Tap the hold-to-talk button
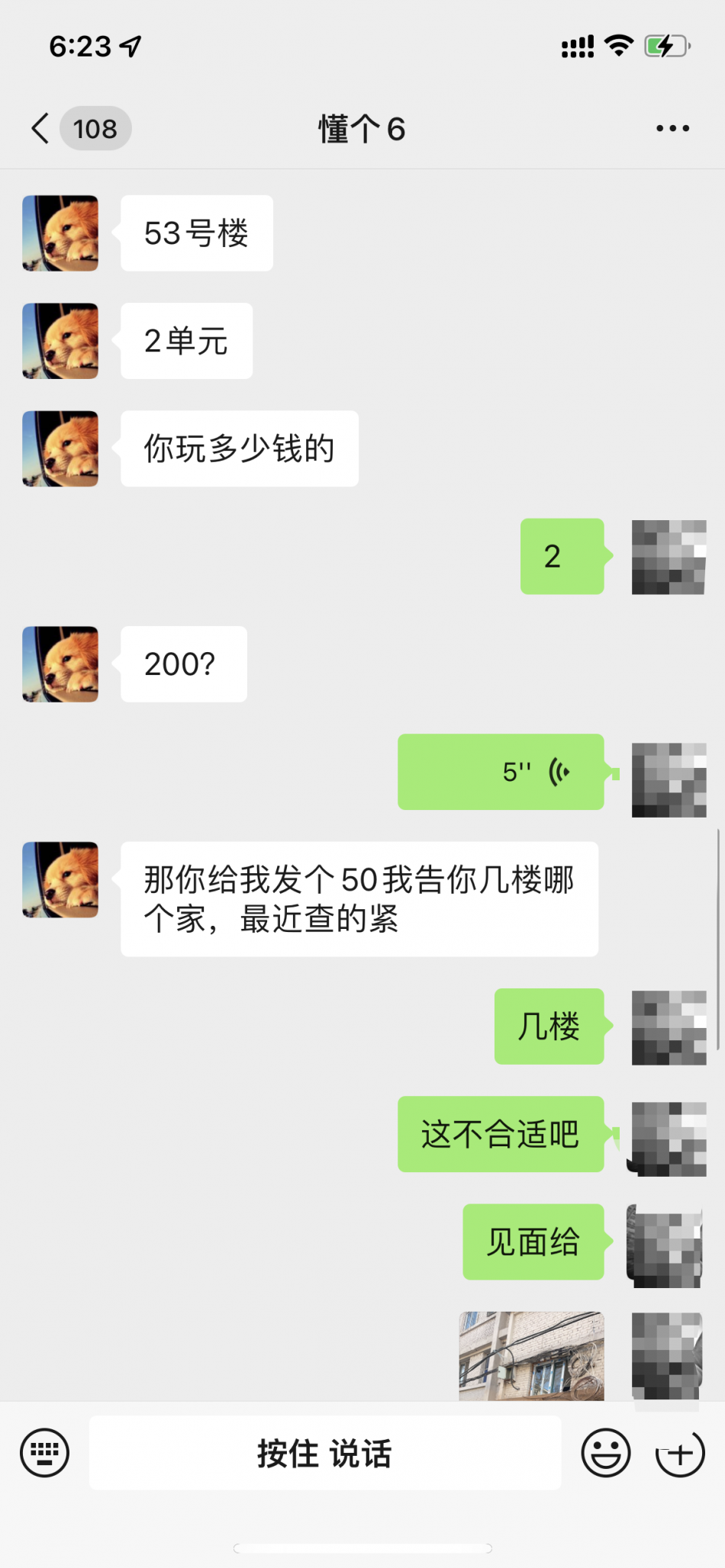Viewport: 725px width, 1568px height. [324, 1452]
